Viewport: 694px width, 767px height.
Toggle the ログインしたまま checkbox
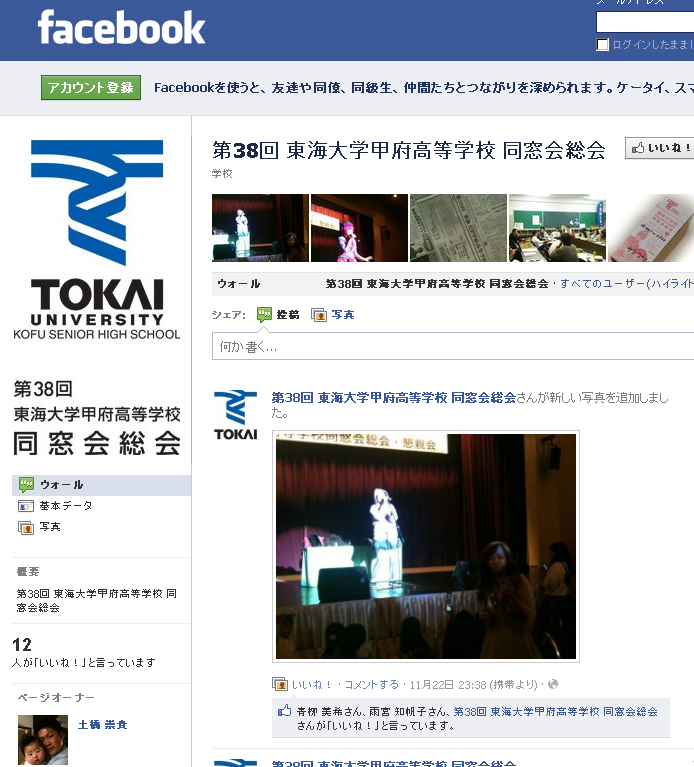click(603, 44)
